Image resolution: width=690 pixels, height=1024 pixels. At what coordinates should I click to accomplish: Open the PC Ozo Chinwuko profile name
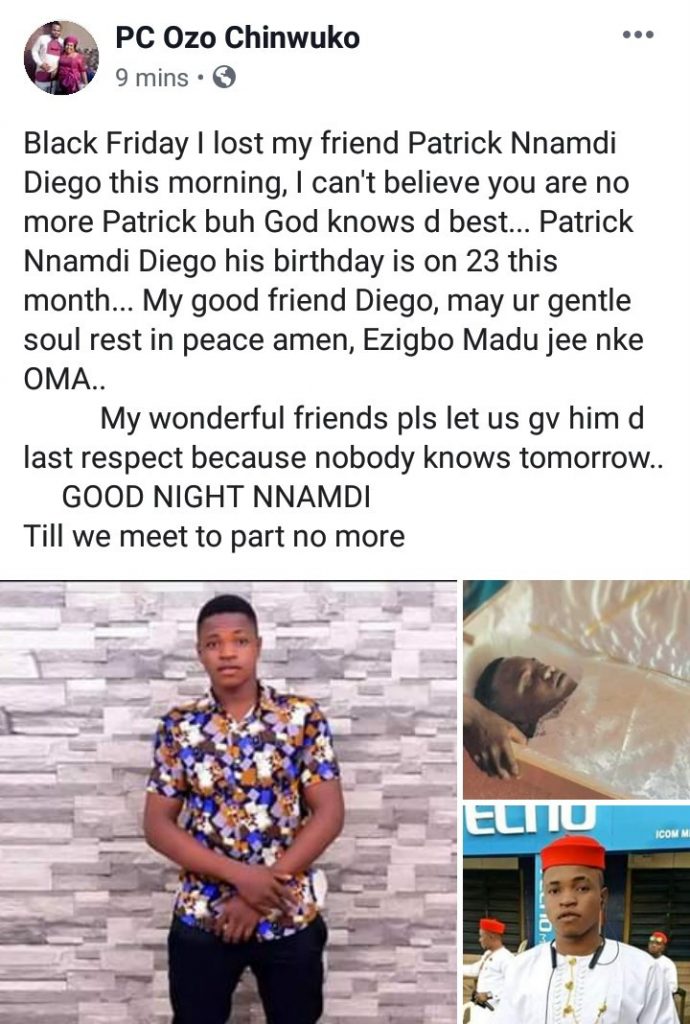click(x=237, y=38)
